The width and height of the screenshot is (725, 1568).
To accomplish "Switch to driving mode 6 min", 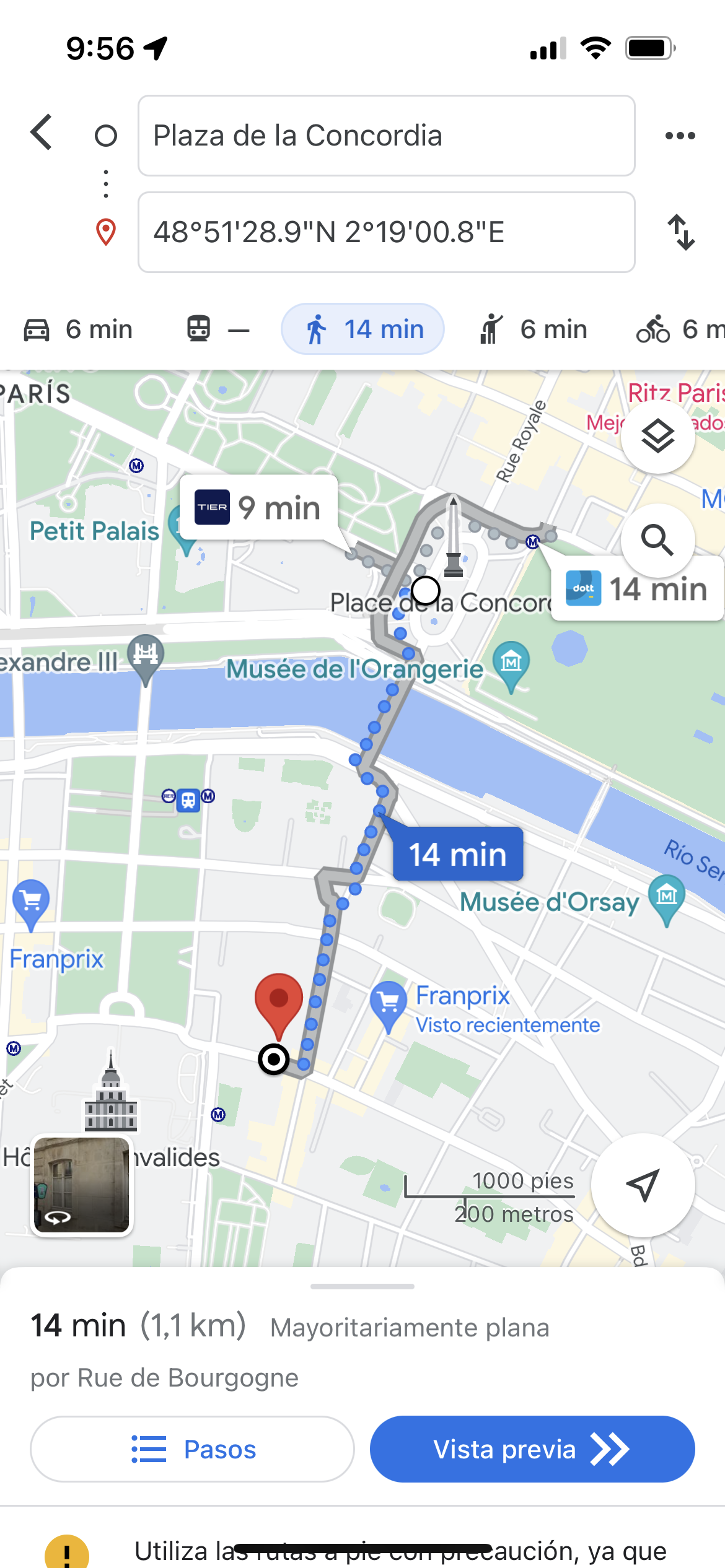I will pyautogui.click(x=79, y=329).
